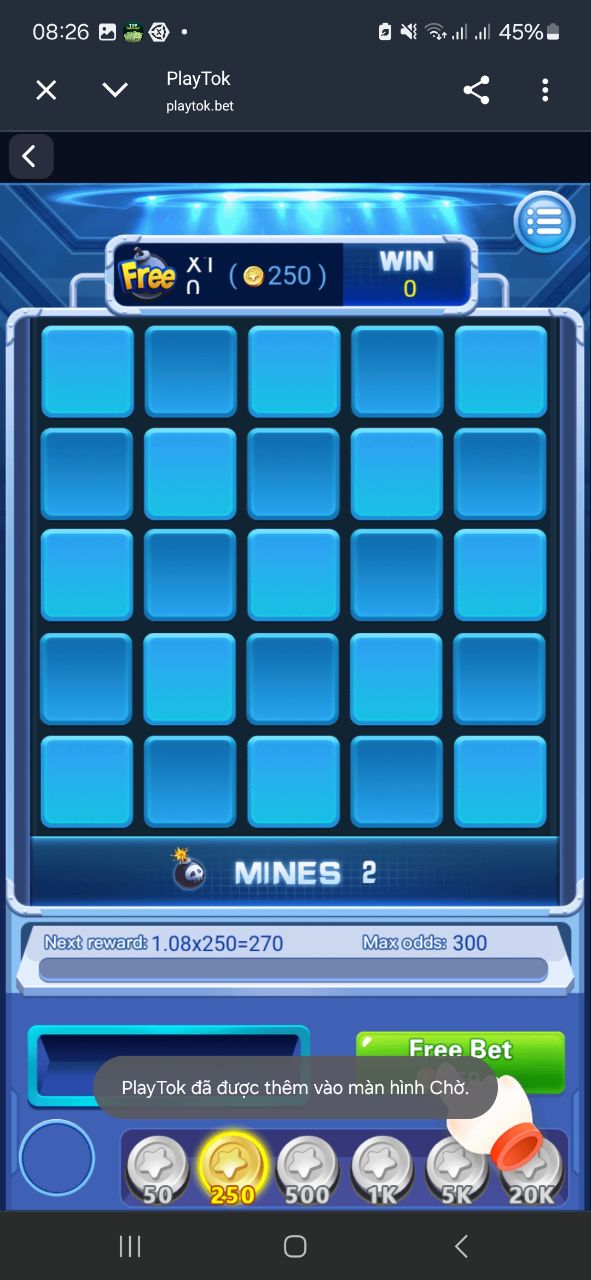Image resolution: width=591 pixels, height=1280 pixels.
Task: Expand the tab options chevron
Action: coord(115,91)
